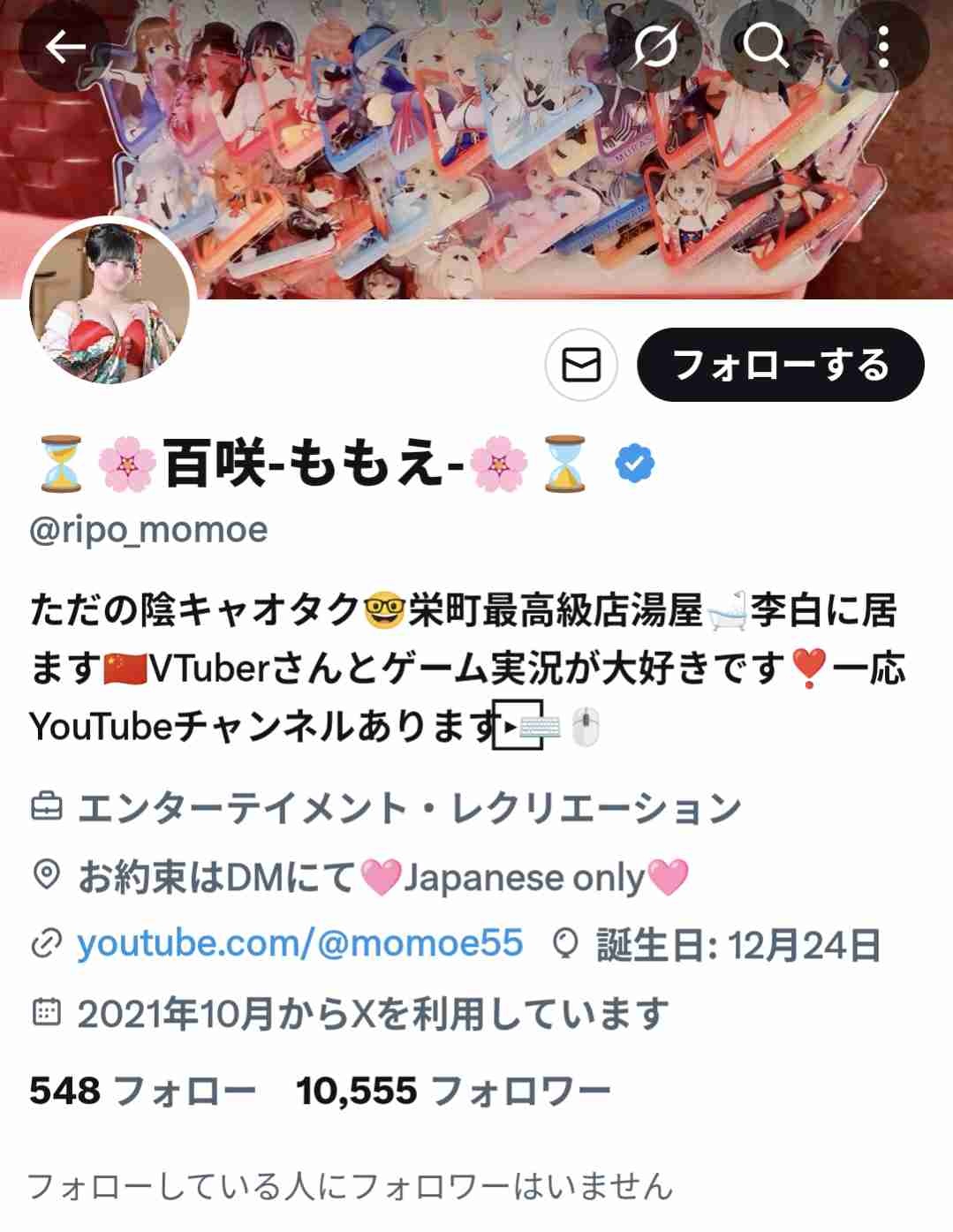Screen dimensions: 953x1232
Task: Open the three-dot overflow menu
Action: (883, 48)
